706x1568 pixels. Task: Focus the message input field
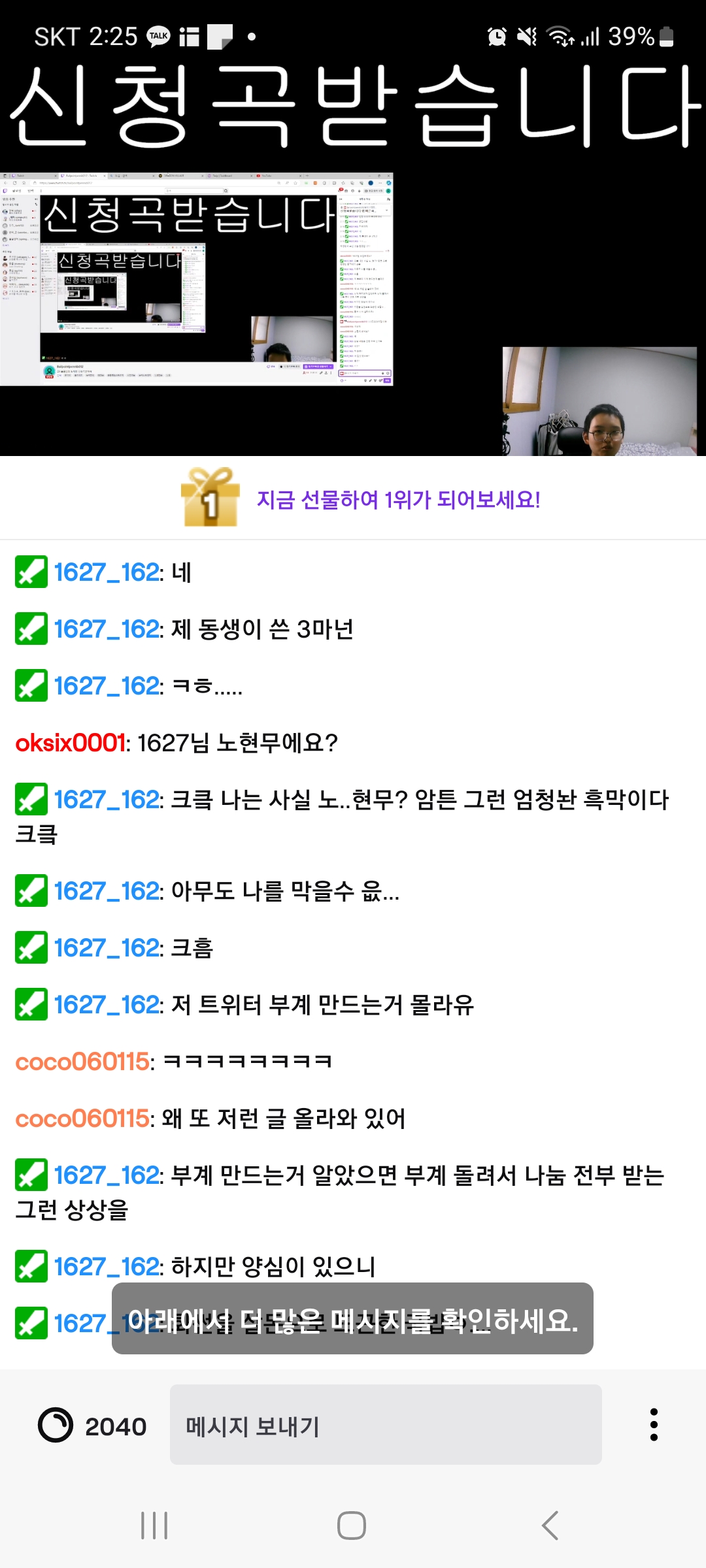click(386, 1426)
